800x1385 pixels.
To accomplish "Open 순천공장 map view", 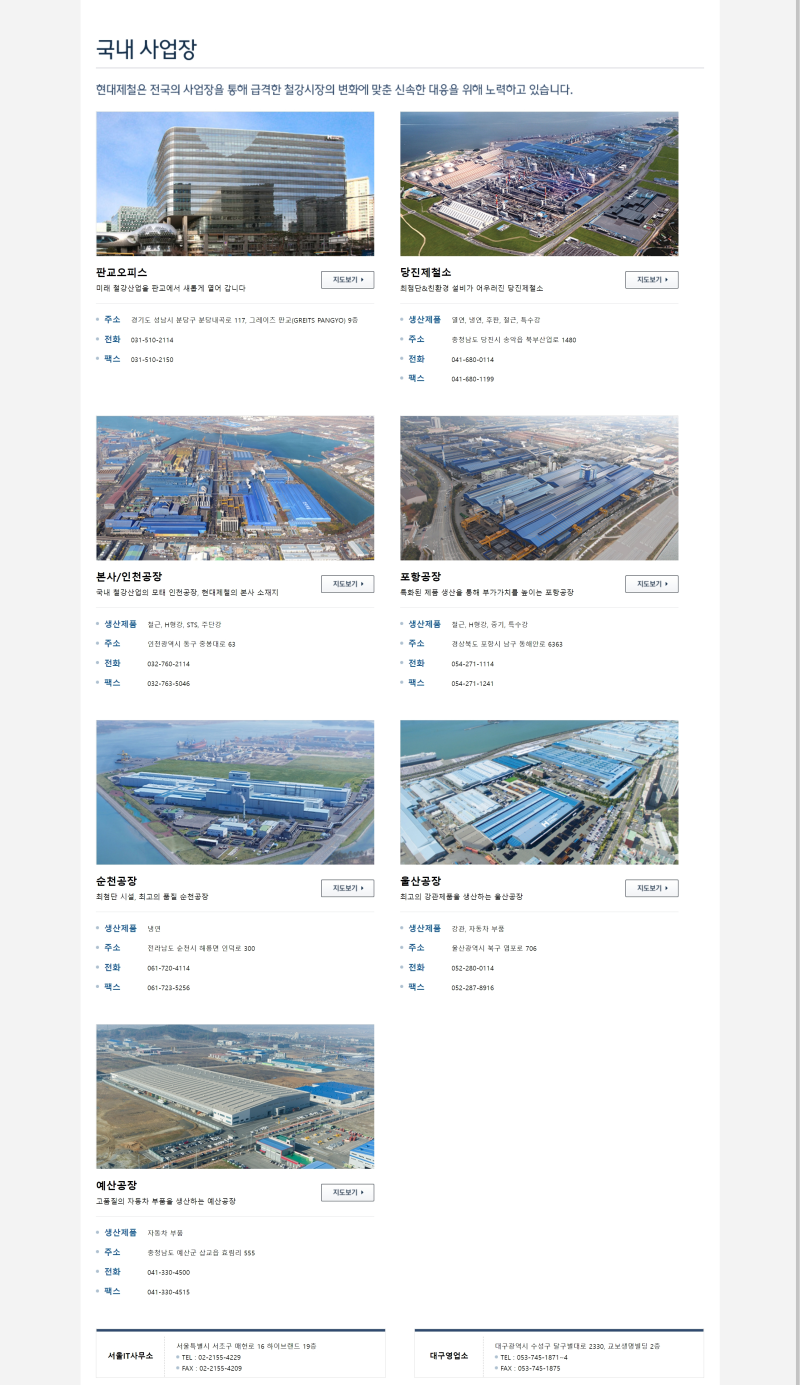I will pyautogui.click(x=347, y=888).
